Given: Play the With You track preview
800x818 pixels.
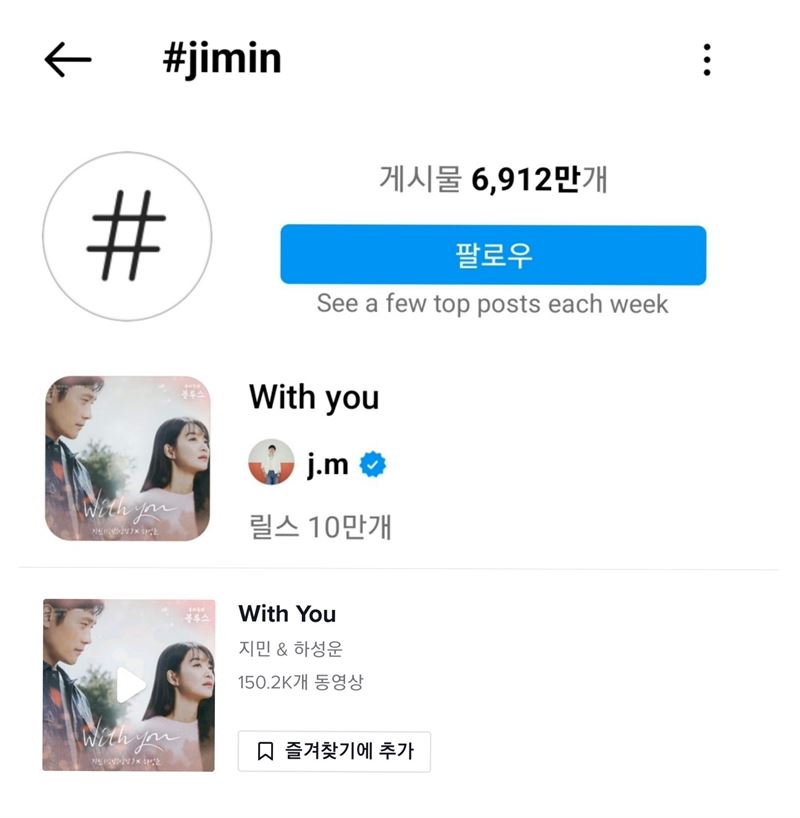Looking at the screenshot, I should pyautogui.click(x=129, y=685).
